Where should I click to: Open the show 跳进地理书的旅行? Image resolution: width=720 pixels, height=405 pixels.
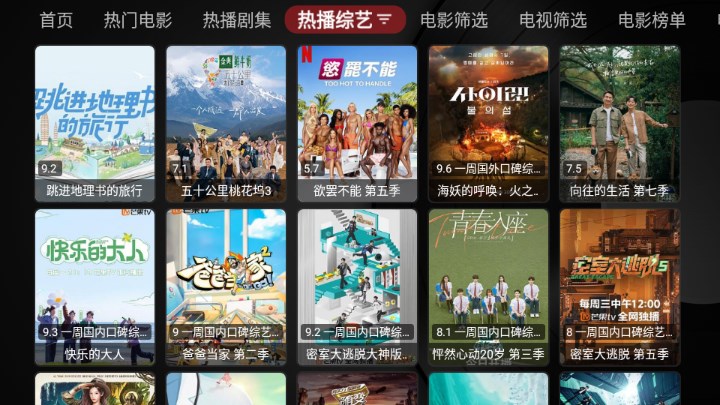click(95, 122)
